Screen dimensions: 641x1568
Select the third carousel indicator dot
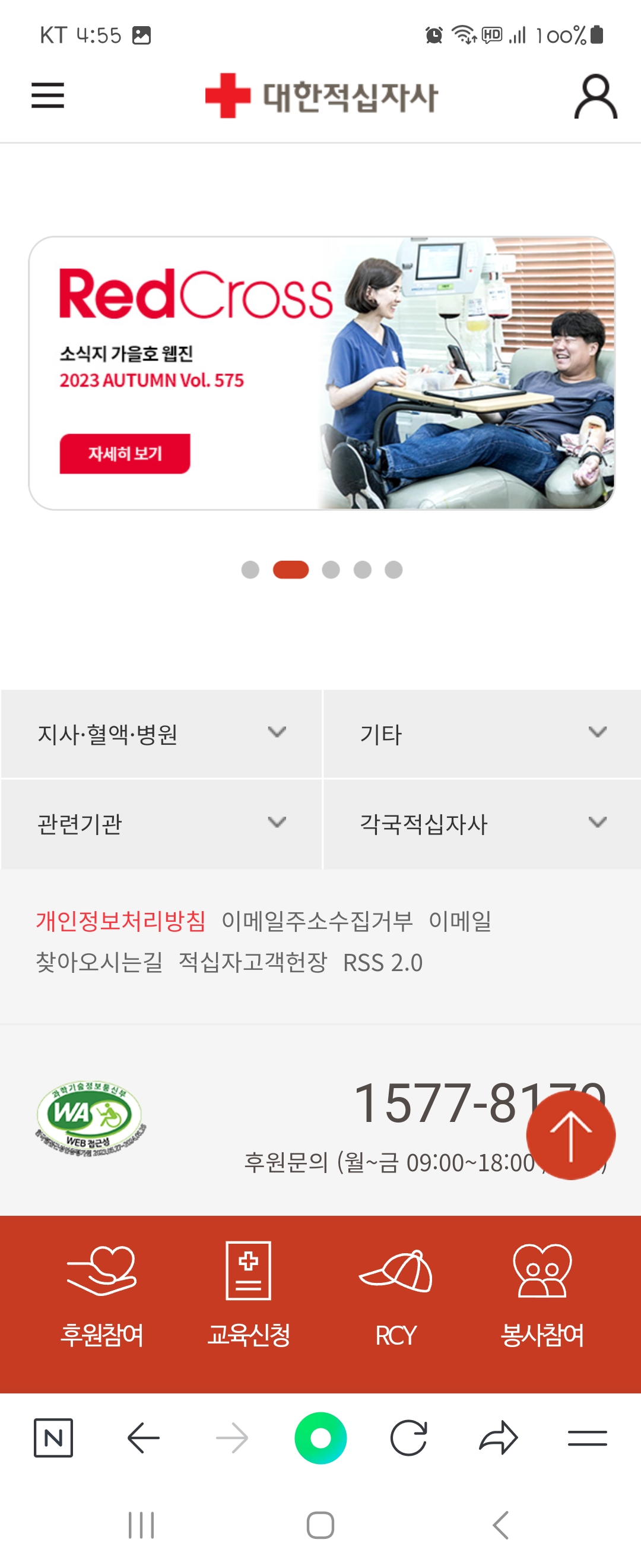click(x=332, y=570)
